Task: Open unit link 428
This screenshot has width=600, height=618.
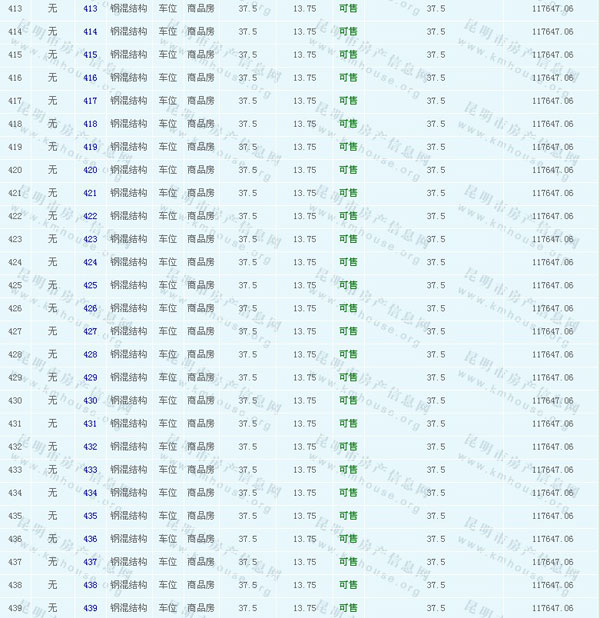Action: (x=90, y=354)
